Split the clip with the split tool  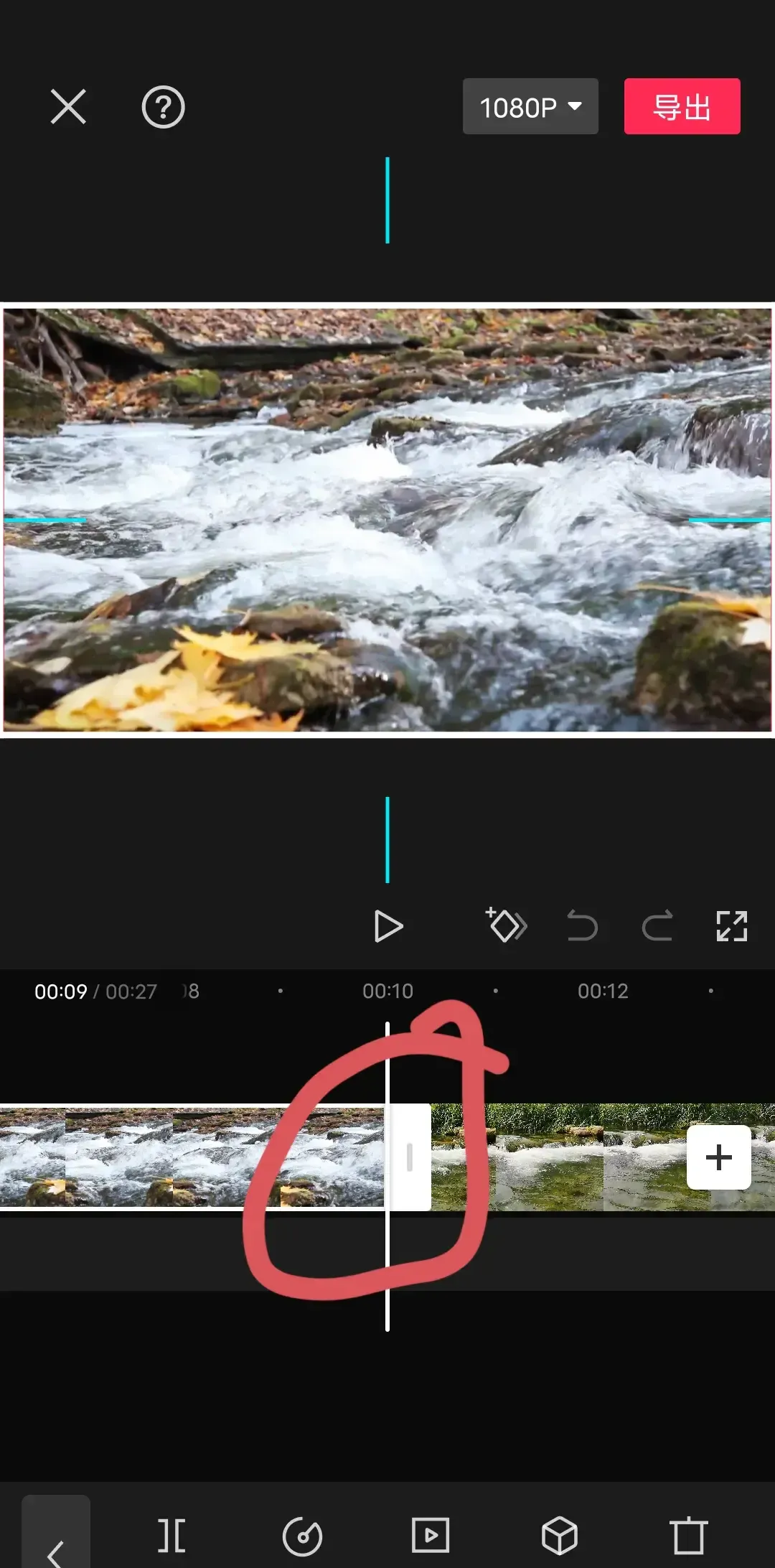click(x=172, y=1536)
